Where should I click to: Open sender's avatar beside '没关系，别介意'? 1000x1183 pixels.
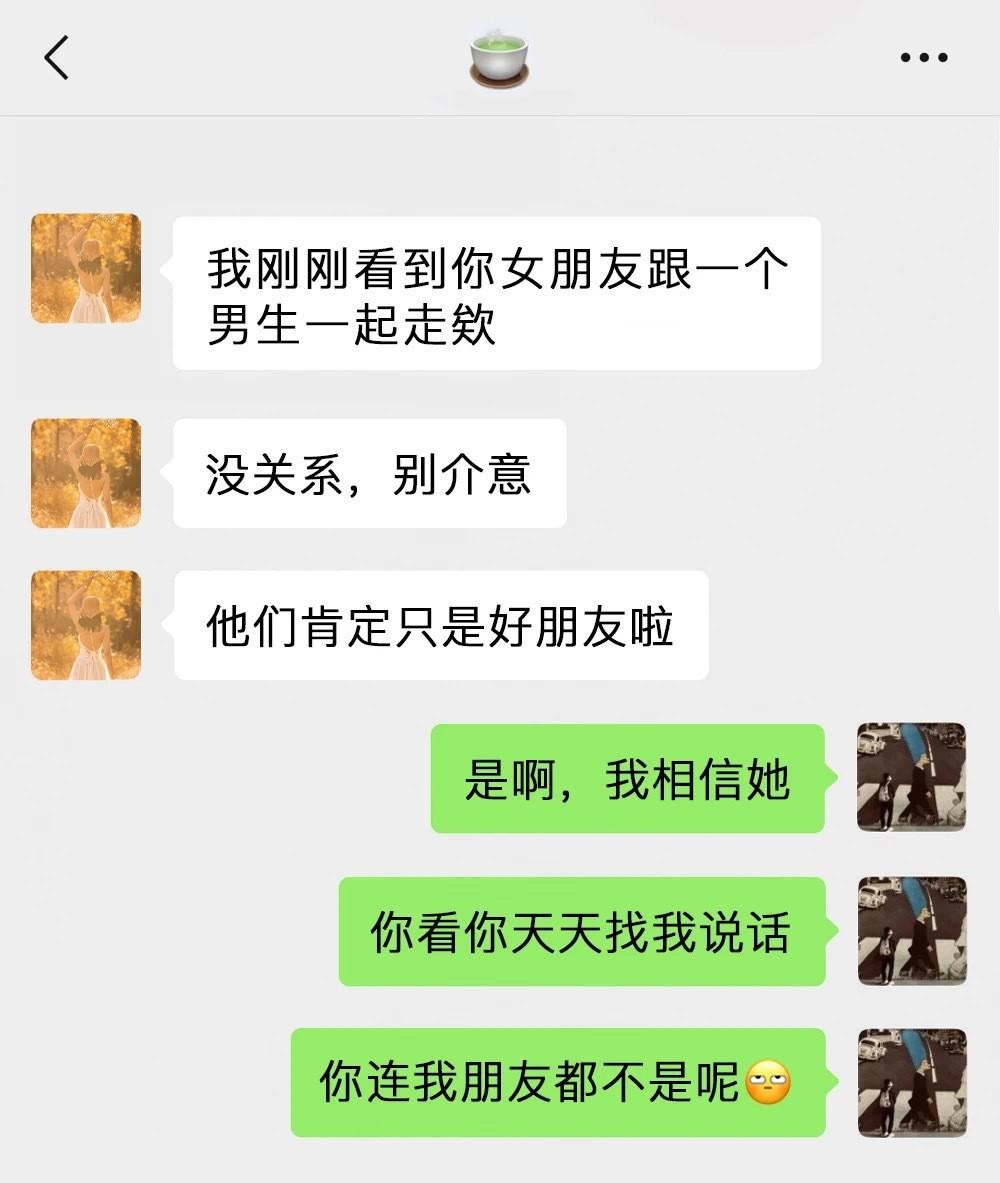[86, 473]
